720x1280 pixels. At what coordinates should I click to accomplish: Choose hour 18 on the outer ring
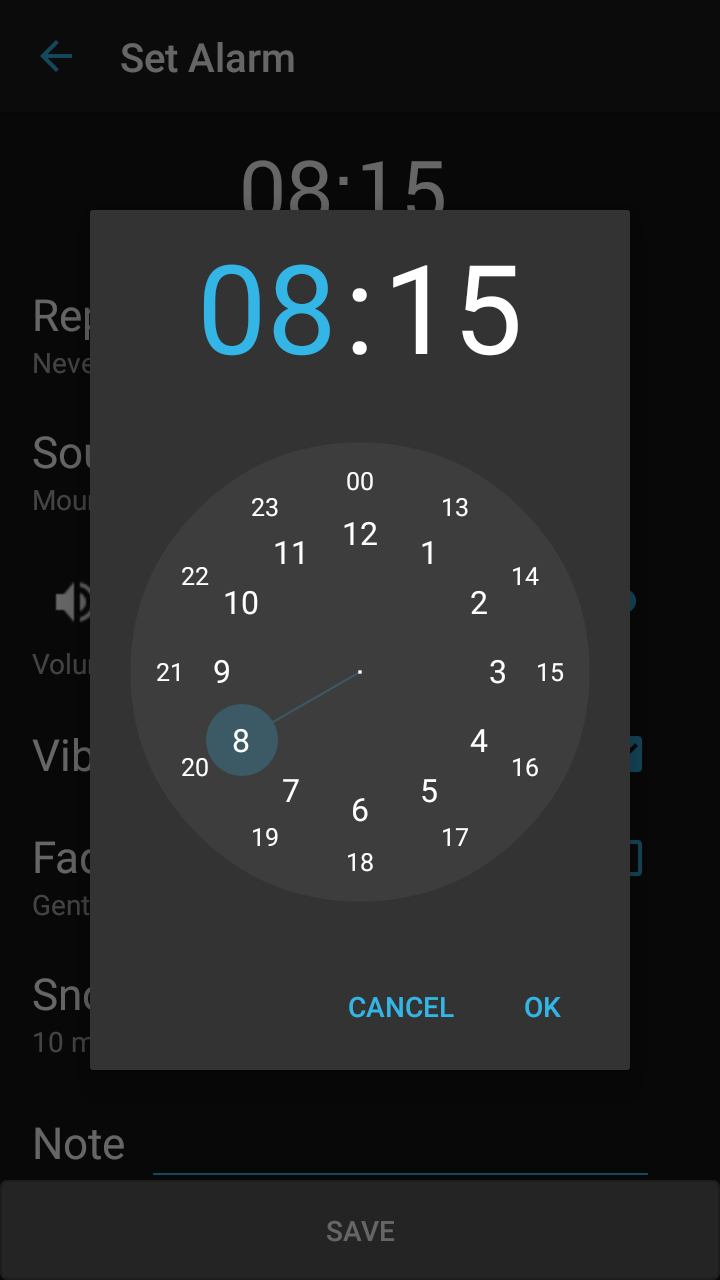[x=360, y=862]
